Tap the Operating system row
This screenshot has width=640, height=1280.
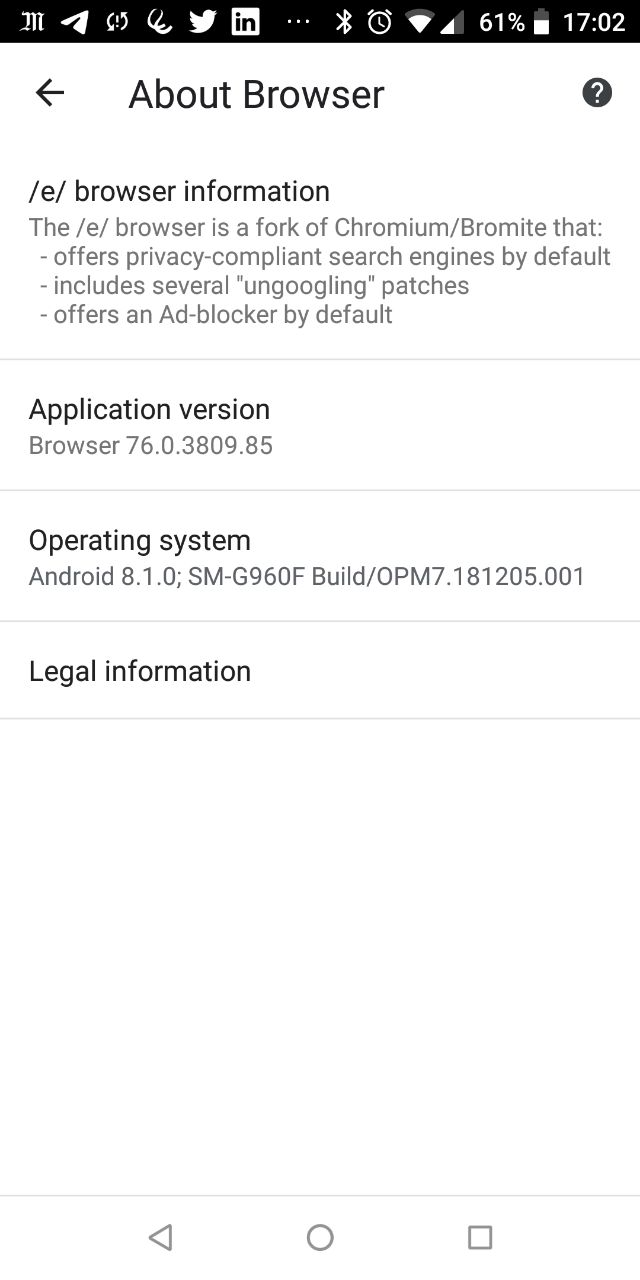pos(320,556)
